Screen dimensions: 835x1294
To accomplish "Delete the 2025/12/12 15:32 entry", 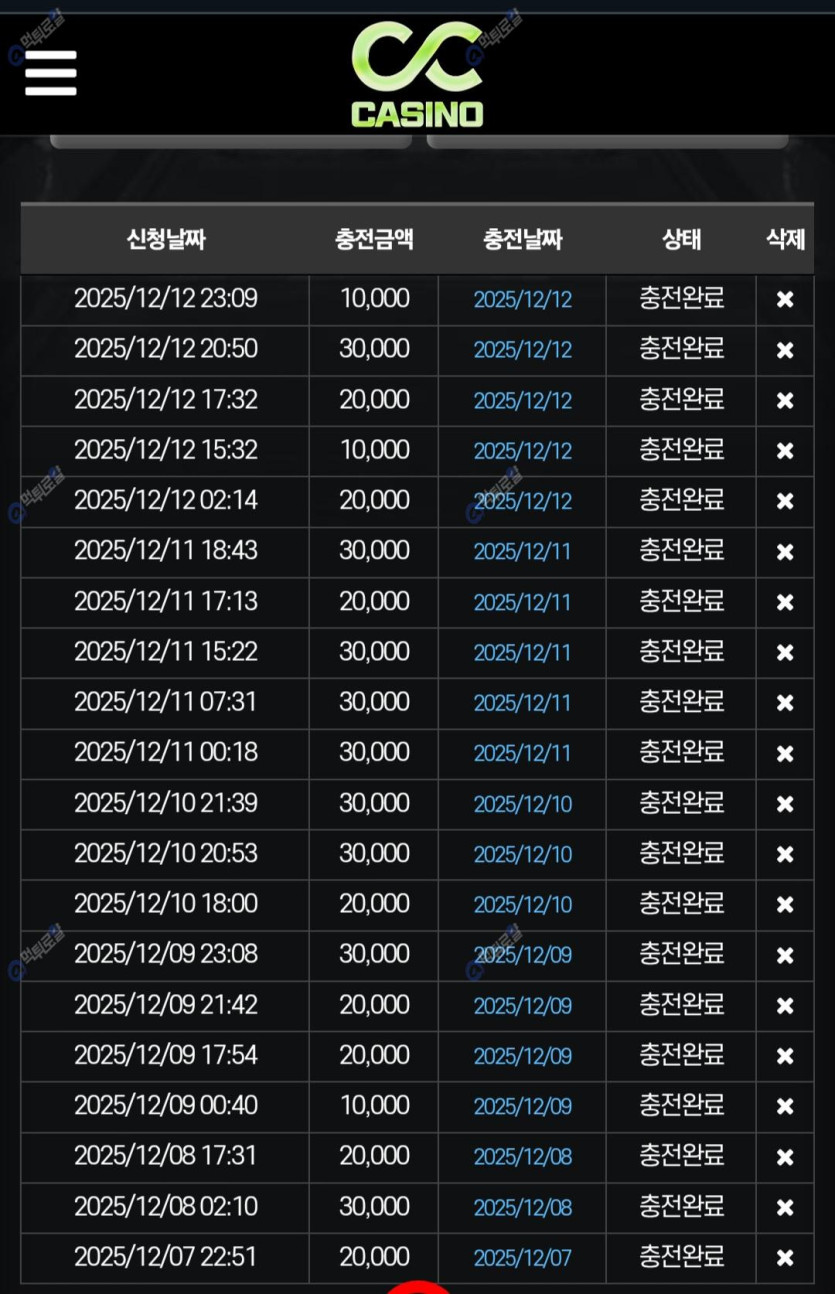I will pyautogui.click(x=785, y=451).
